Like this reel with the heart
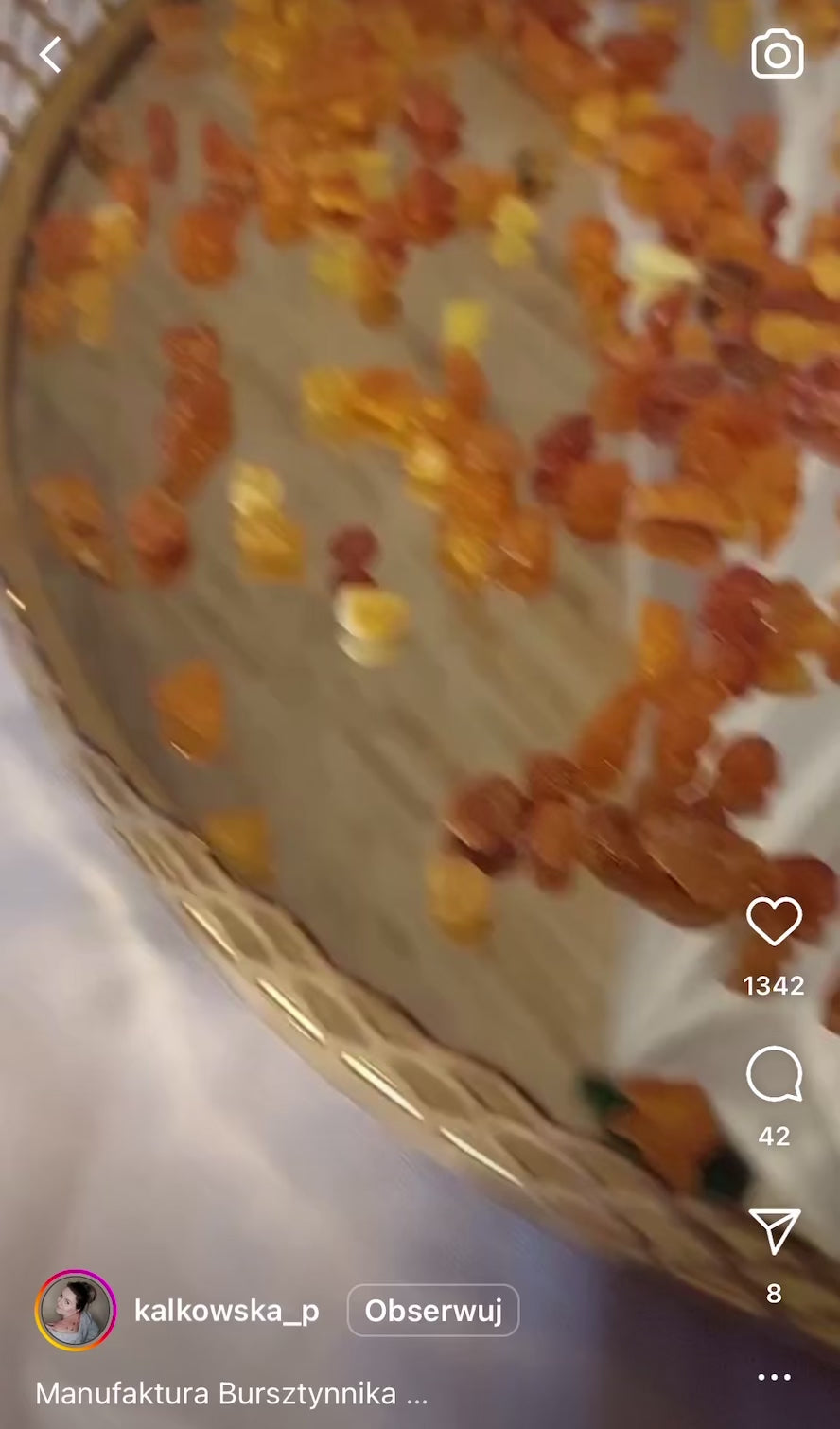840x1429 pixels. point(774,921)
